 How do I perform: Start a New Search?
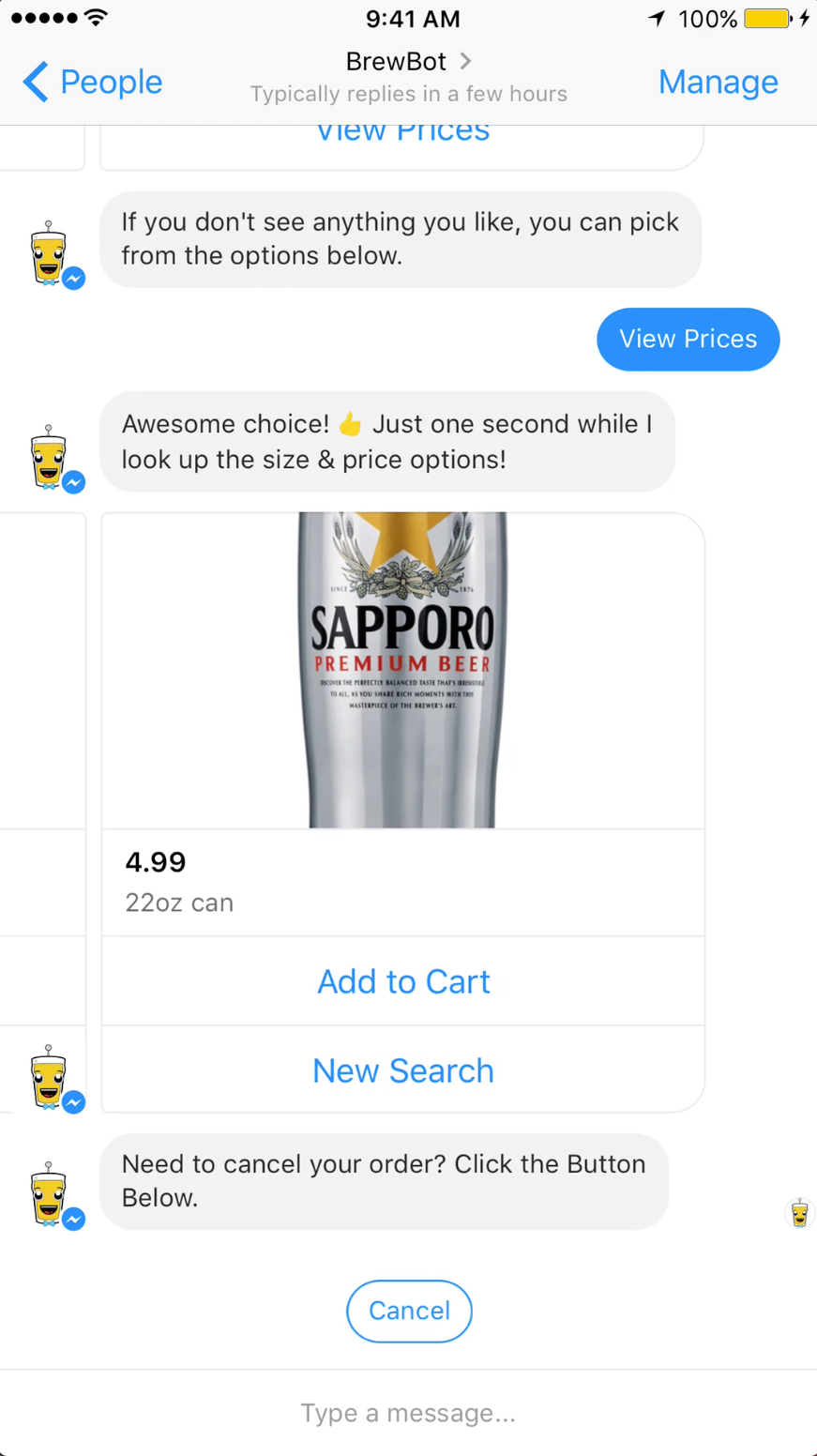point(403,1070)
